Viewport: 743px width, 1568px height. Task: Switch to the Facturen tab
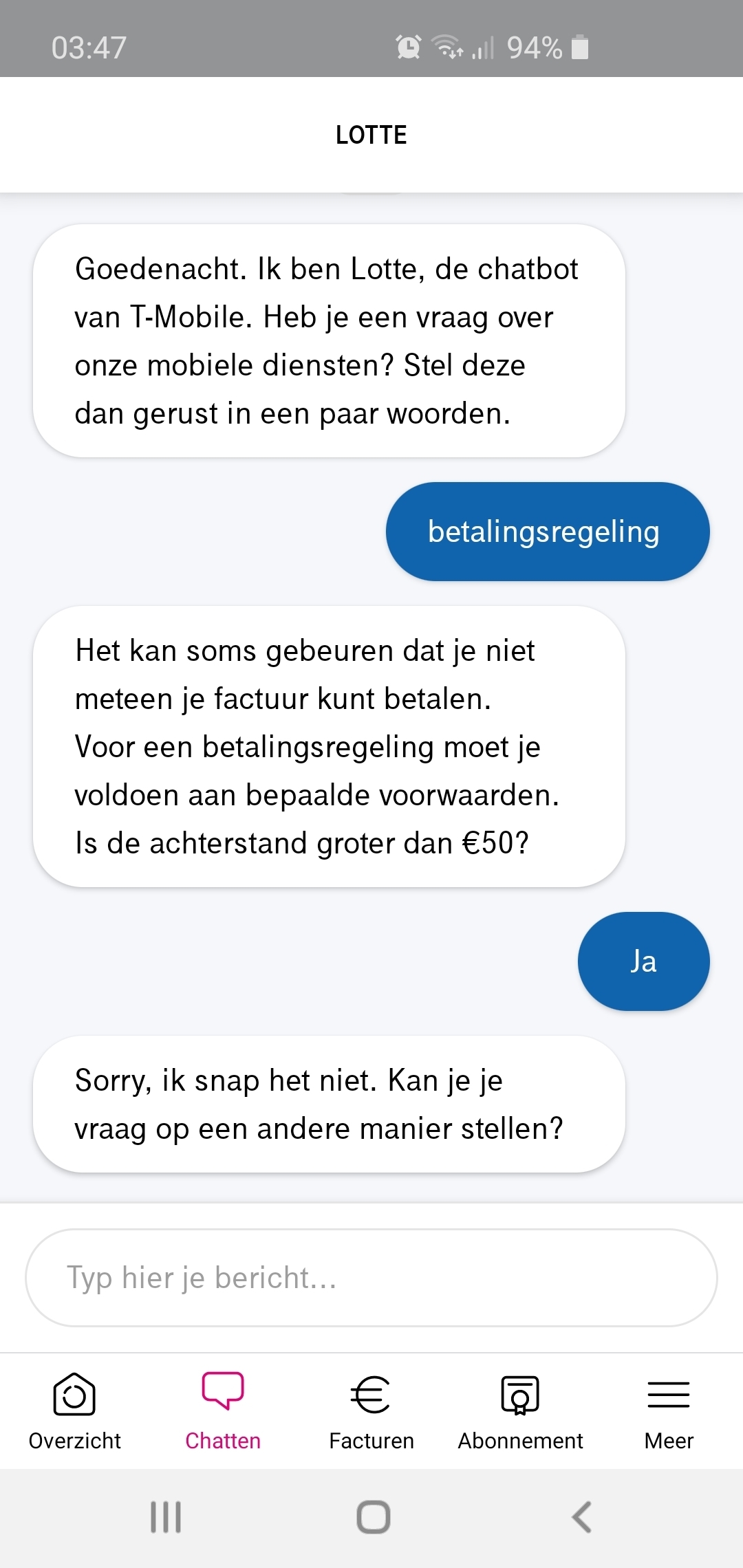[371, 1411]
